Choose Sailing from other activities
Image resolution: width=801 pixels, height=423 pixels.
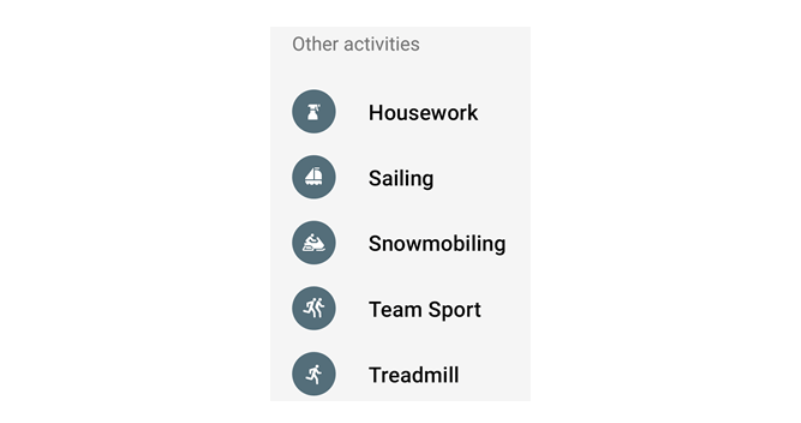tap(400, 178)
